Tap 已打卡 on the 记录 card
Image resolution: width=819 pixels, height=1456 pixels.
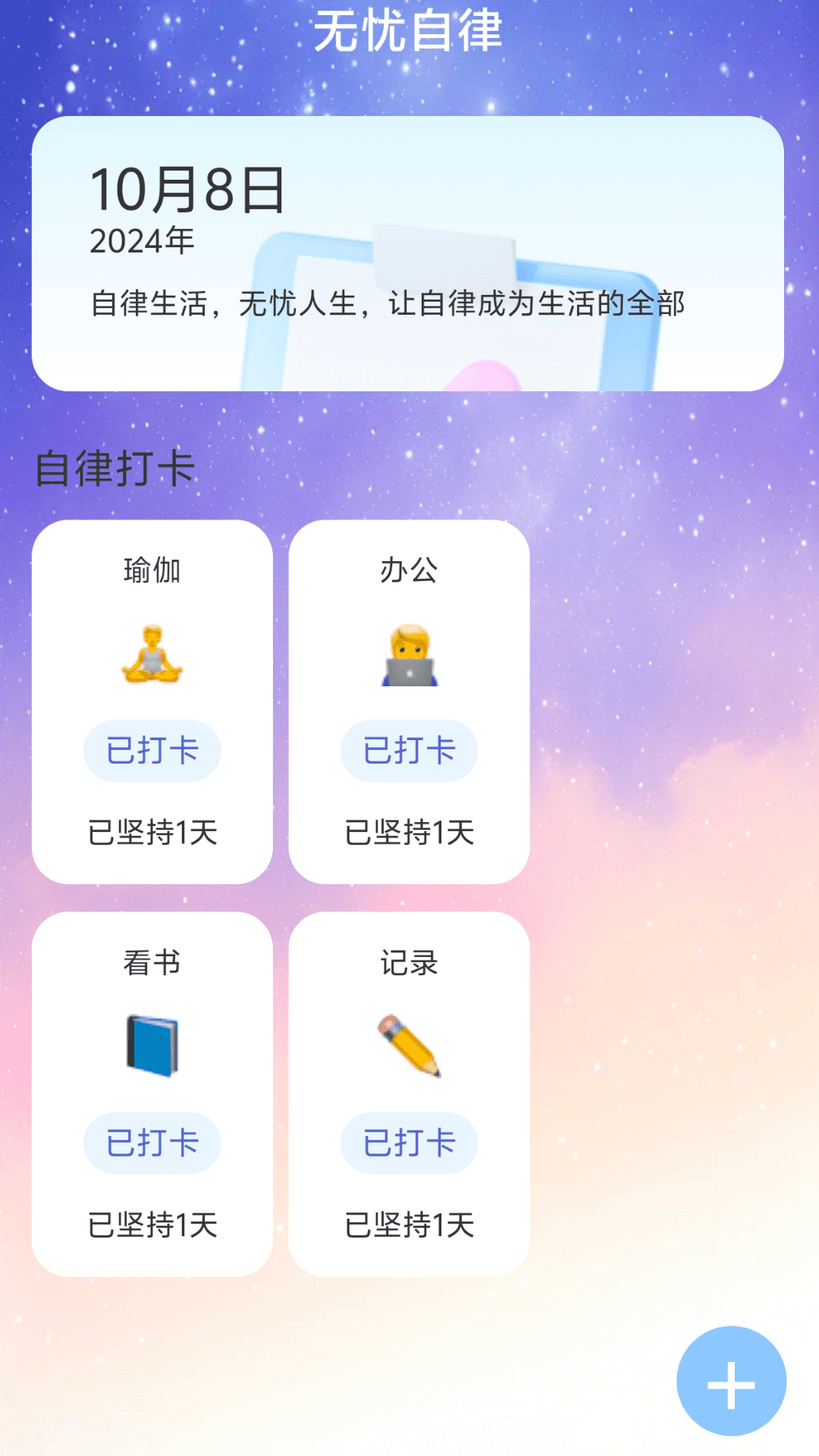409,1143
